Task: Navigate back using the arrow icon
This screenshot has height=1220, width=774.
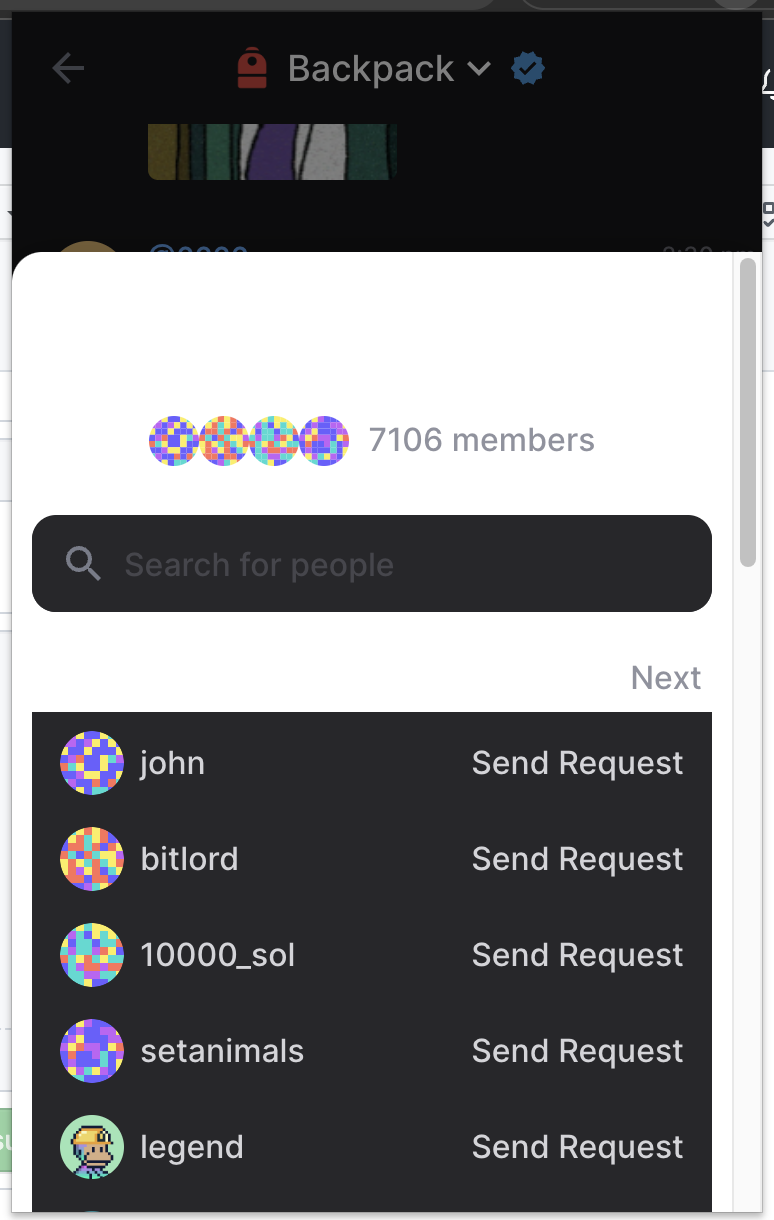Action: coord(66,68)
